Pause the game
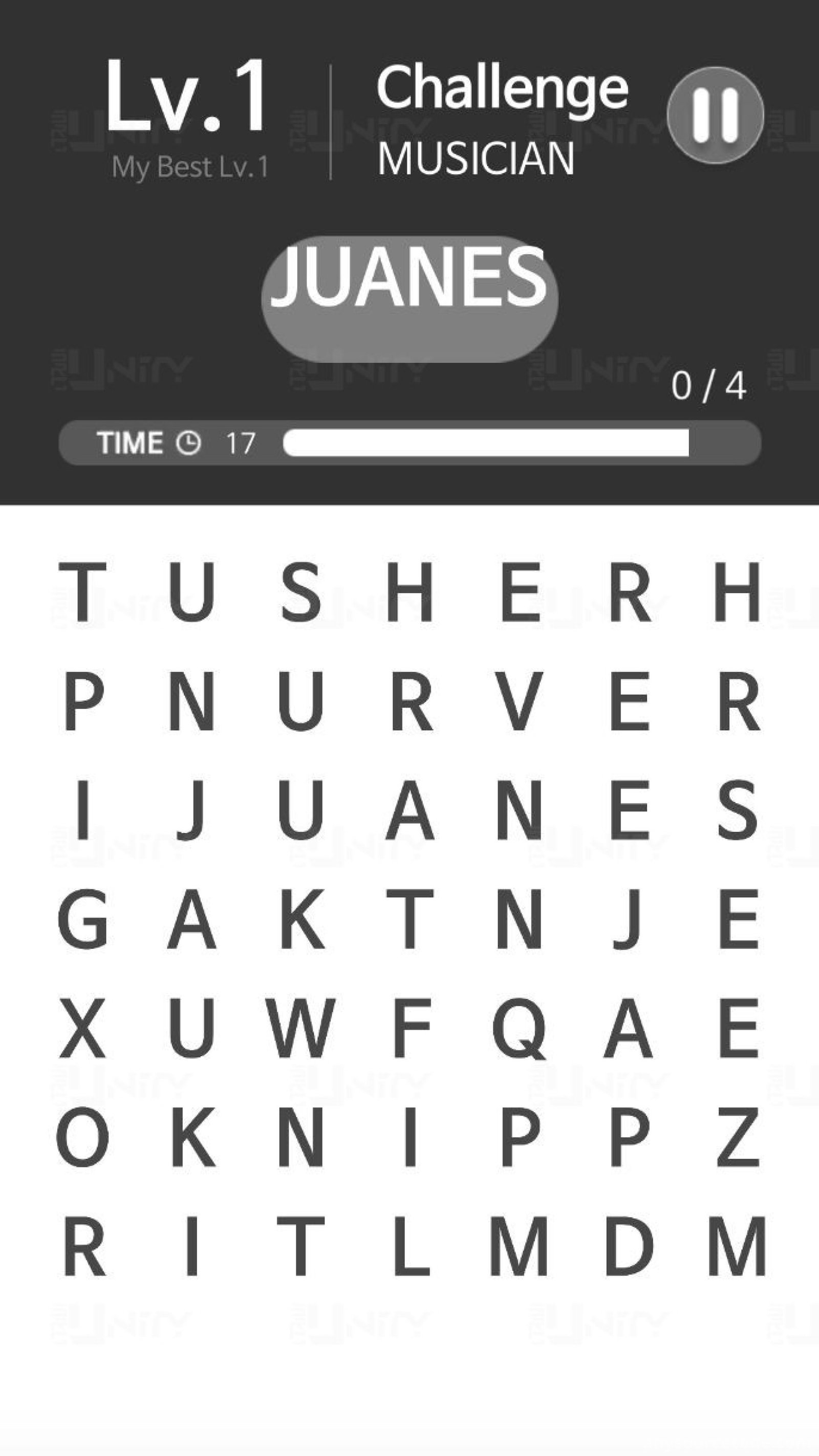The image size is (819, 1456). click(x=716, y=115)
